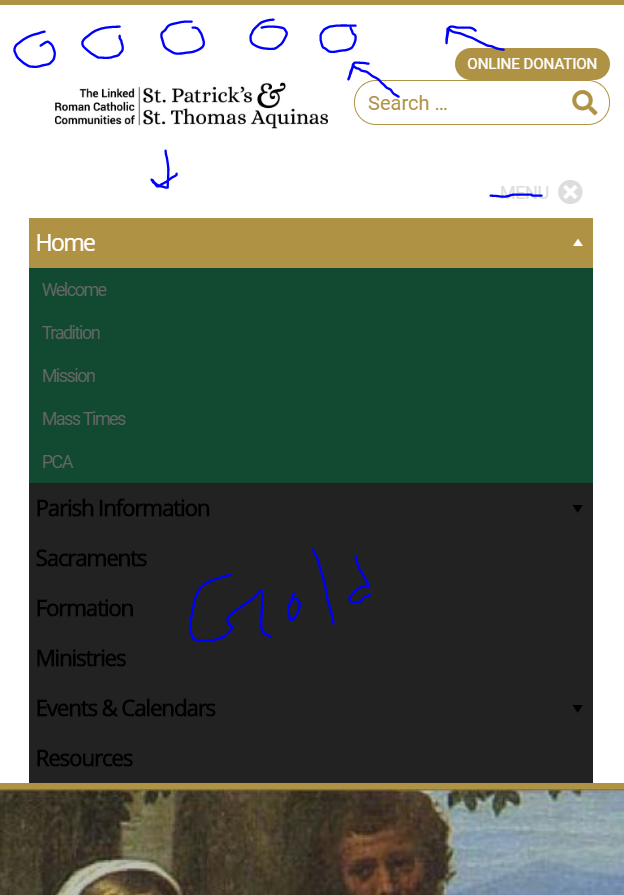The width and height of the screenshot is (624, 895).
Task: Open the Ministries page
Action: click(81, 658)
